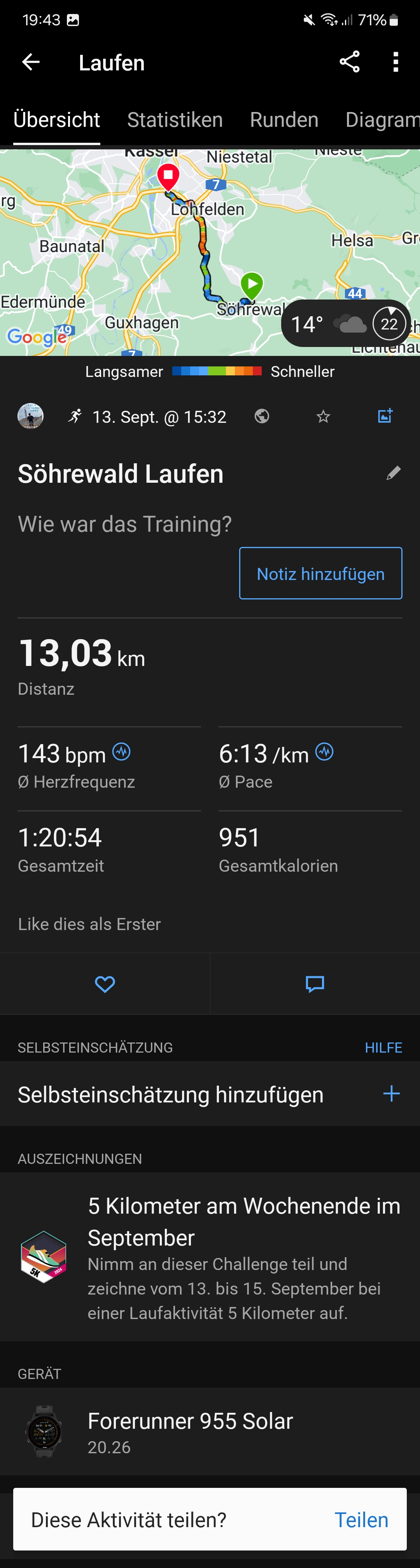
Task: Open the profile picture
Action: coord(30,416)
